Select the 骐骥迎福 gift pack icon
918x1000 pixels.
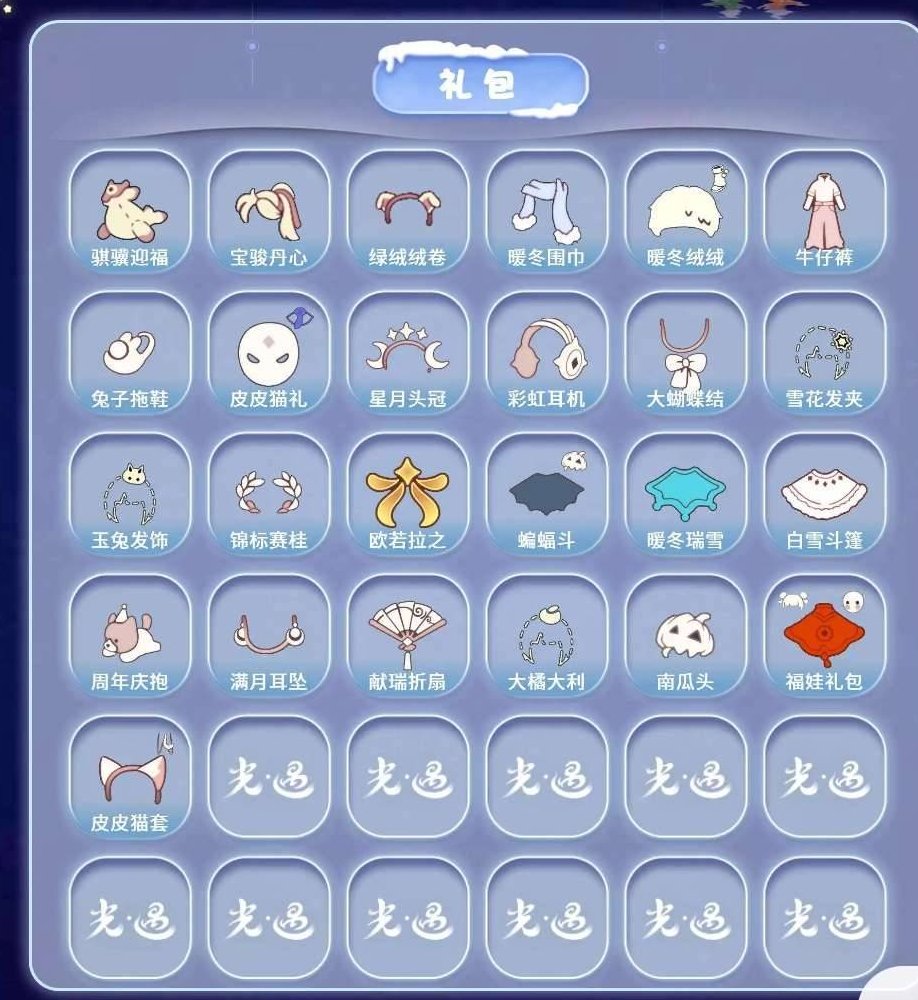tap(130, 206)
